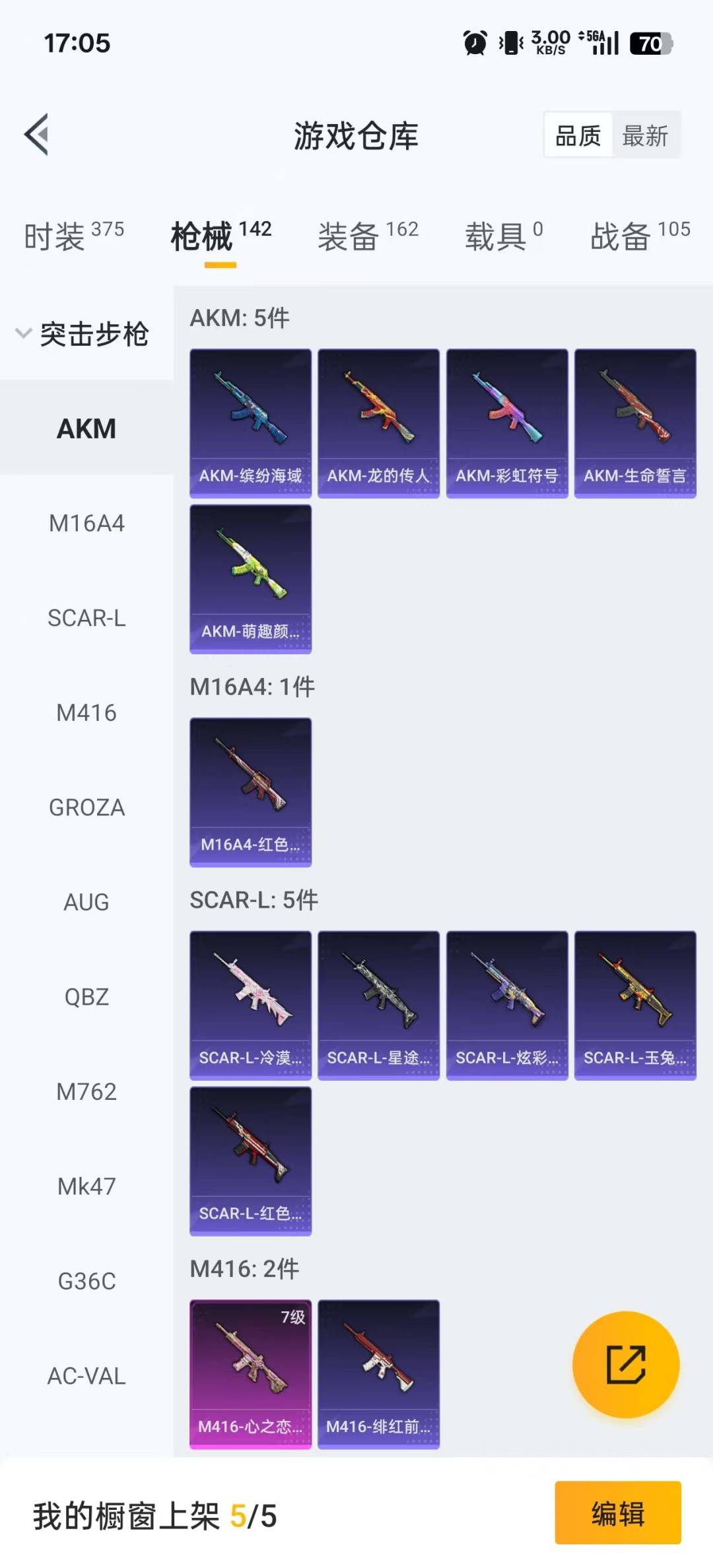This screenshot has width=713, height=1568.
Task: Open the level 7 M416-心之恋 skin
Action: [250, 1374]
